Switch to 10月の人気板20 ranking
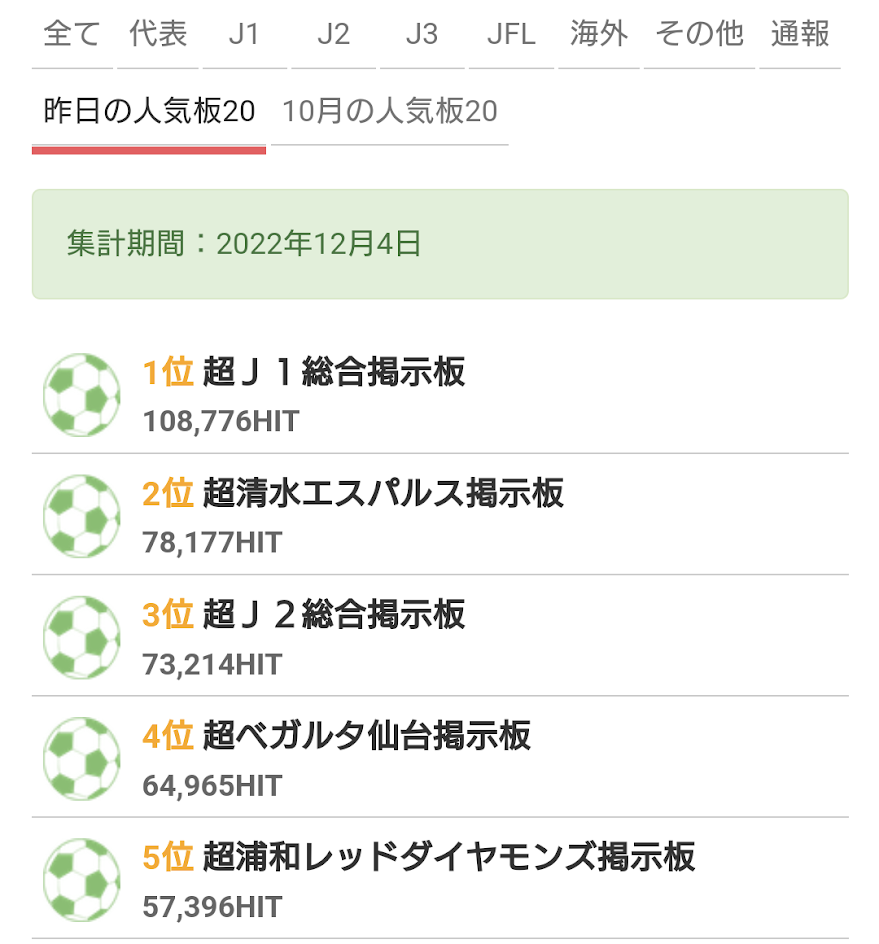The image size is (879, 944). point(389,111)
